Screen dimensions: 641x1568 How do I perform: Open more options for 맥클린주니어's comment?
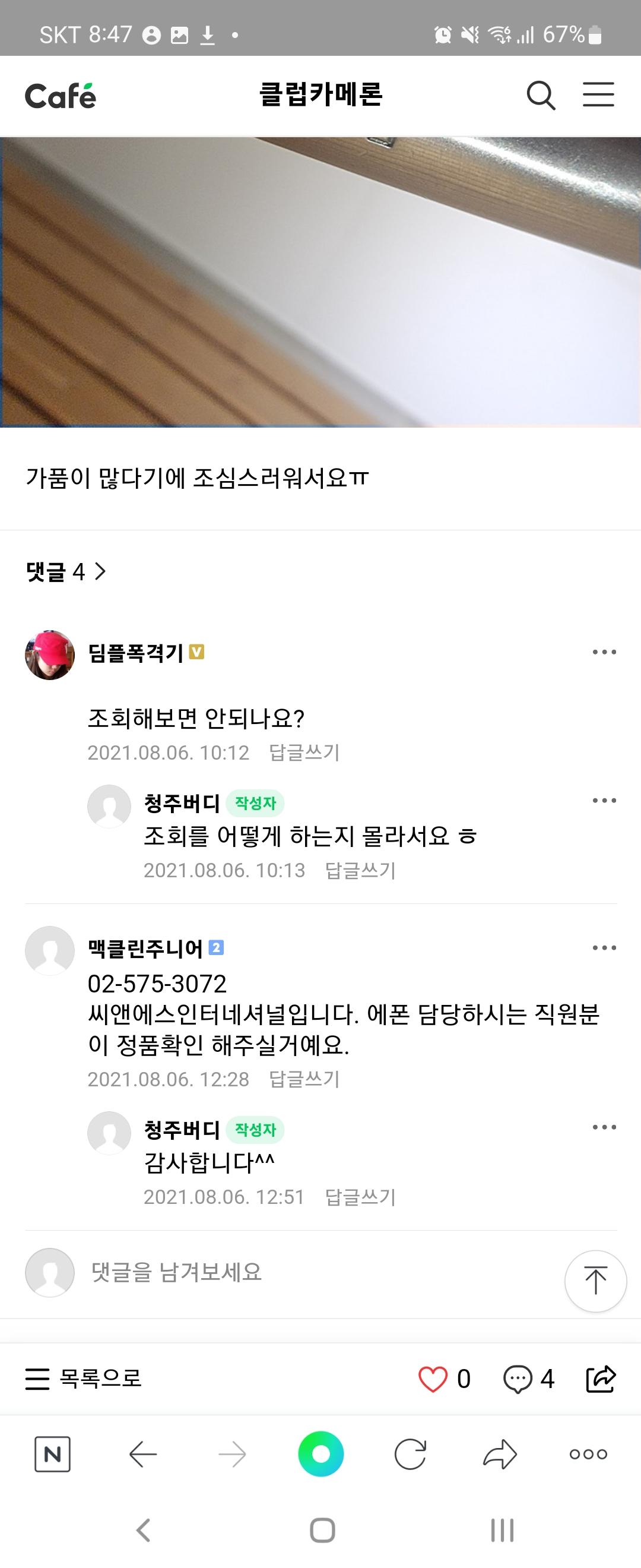click(604, 948)
